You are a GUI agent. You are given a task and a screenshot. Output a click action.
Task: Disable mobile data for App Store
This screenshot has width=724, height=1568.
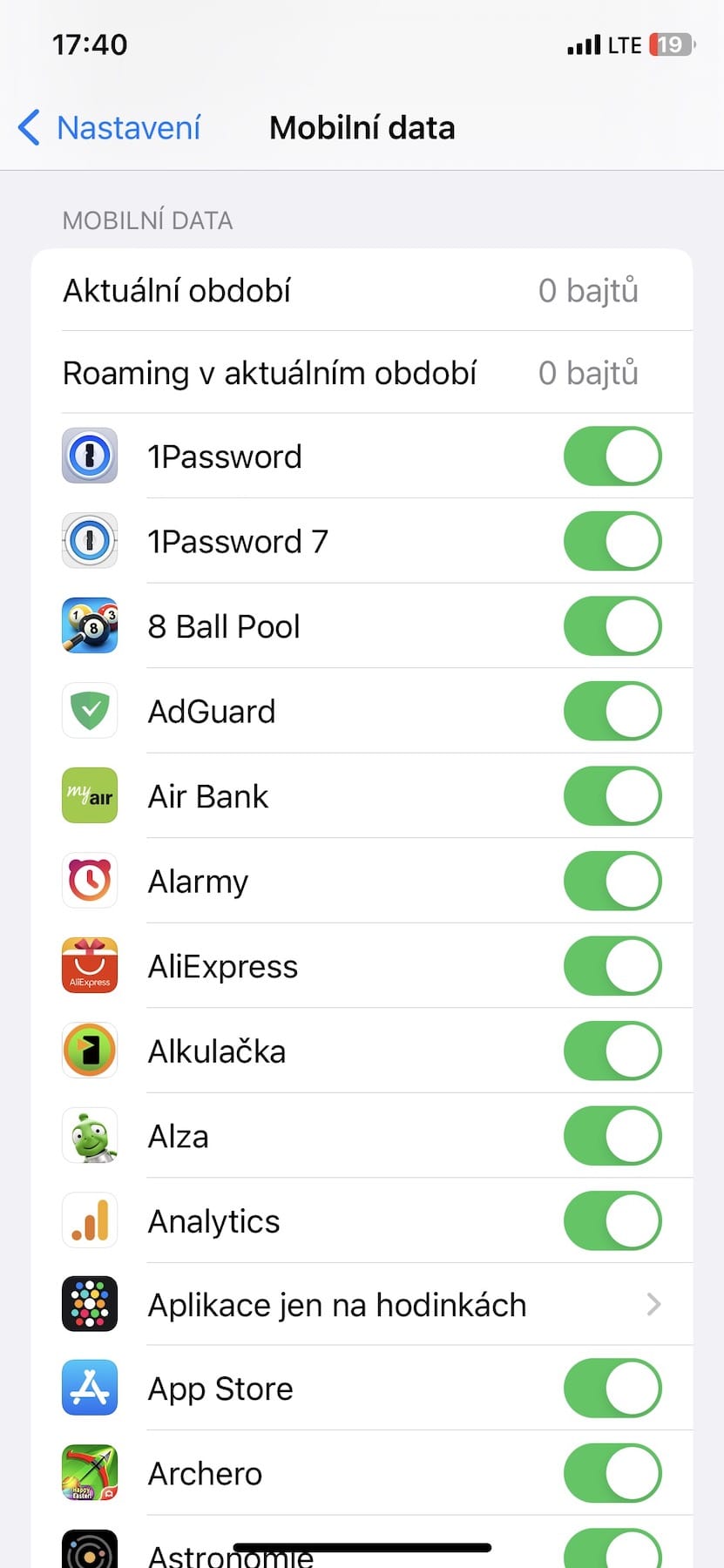coord(612,1389)
